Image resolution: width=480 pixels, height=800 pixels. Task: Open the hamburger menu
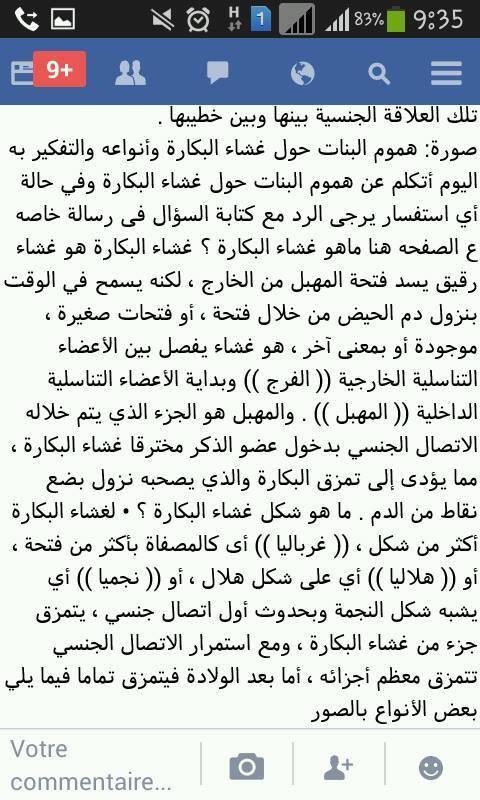(x=446, y=73)
